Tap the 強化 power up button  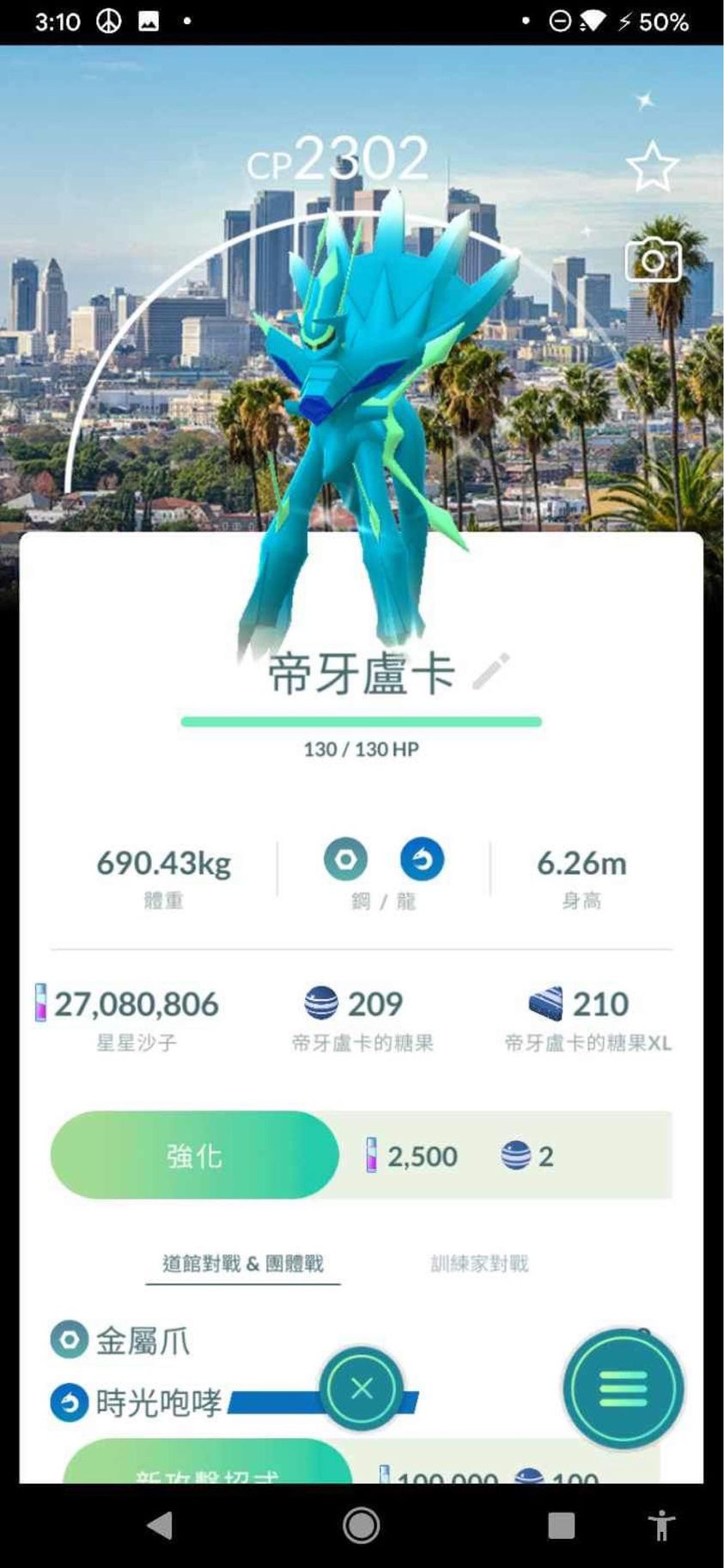point(195,1155)
